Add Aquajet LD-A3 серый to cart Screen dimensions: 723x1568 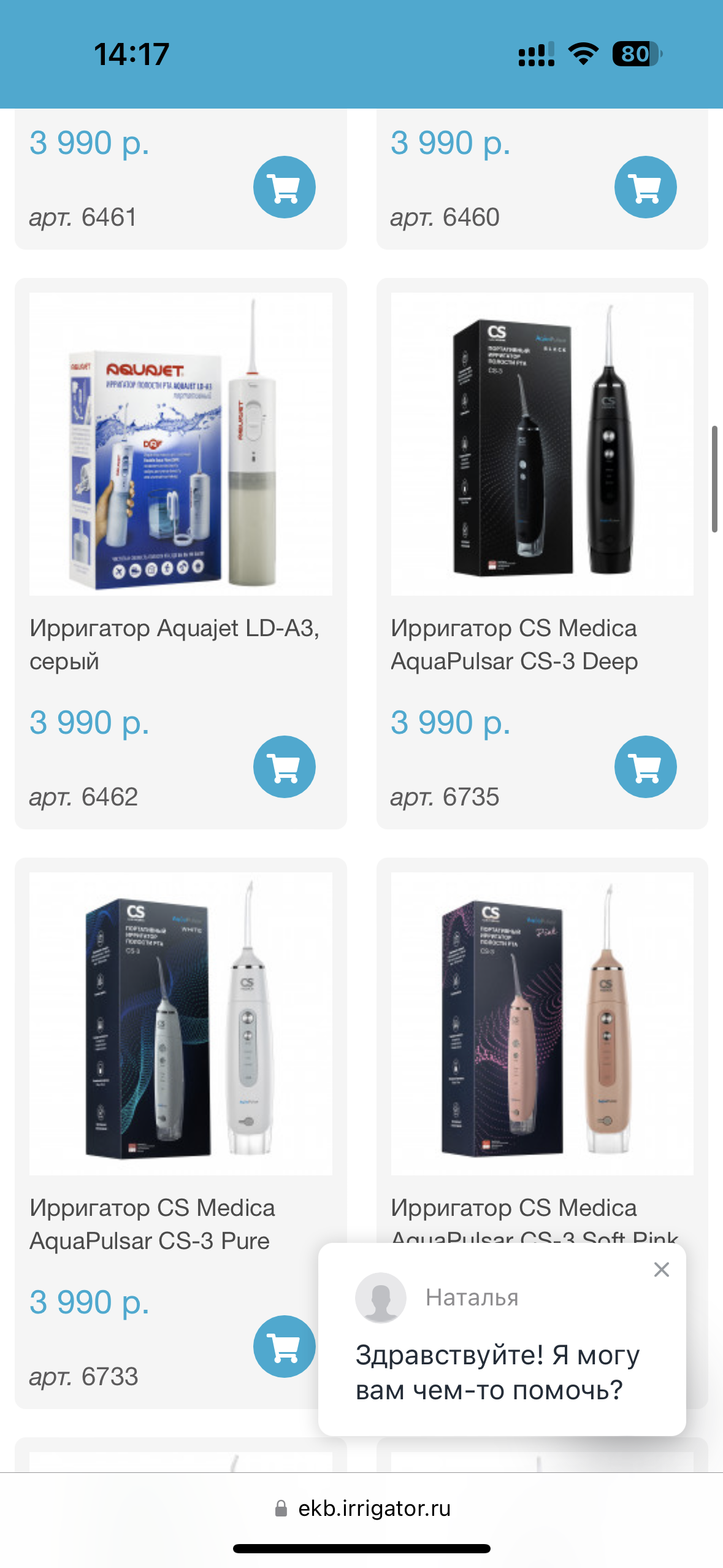[x=285, y=767]
